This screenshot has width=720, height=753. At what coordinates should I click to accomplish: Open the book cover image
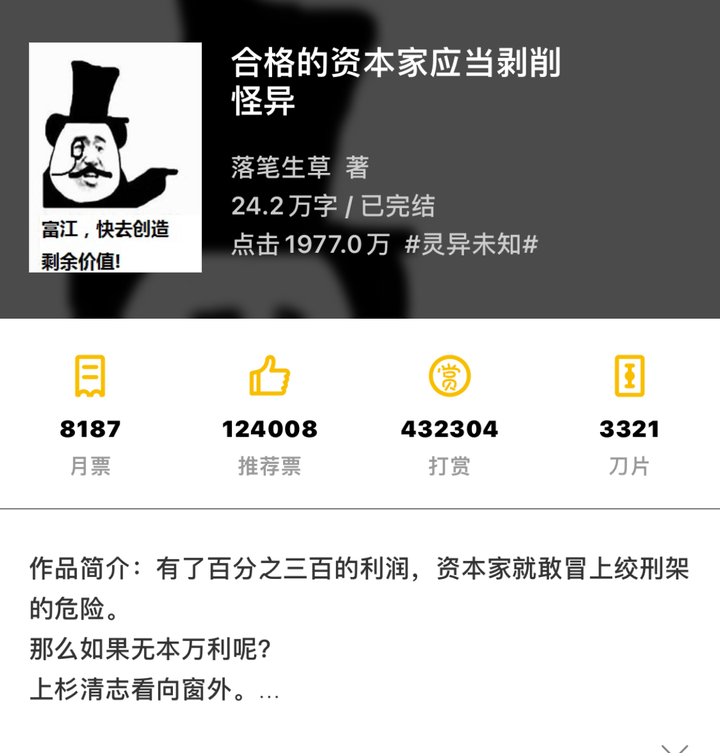[x=115, y=157]
